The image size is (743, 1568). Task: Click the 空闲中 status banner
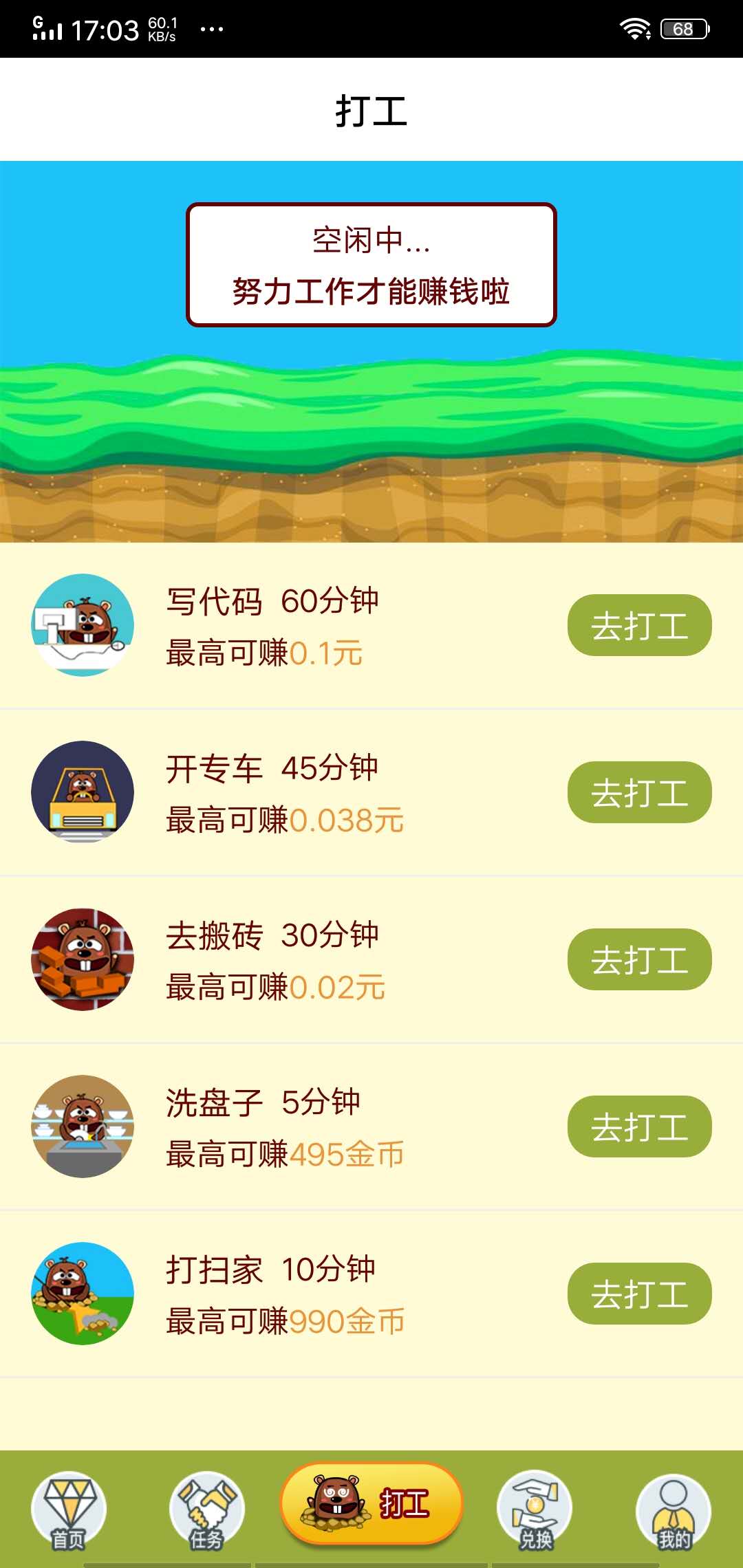click(371, 265)
